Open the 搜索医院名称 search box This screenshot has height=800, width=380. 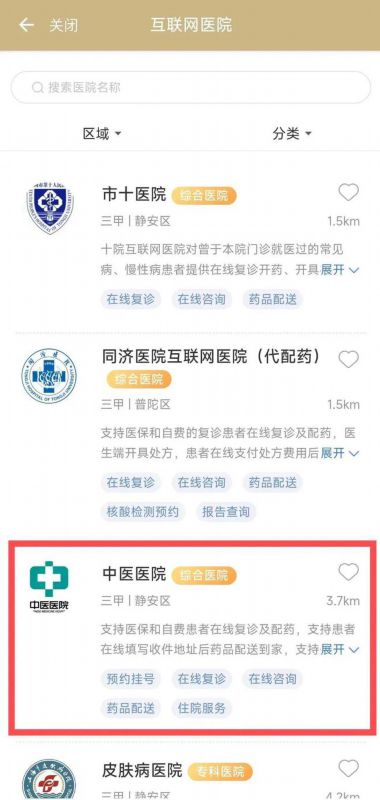[190, 87]
